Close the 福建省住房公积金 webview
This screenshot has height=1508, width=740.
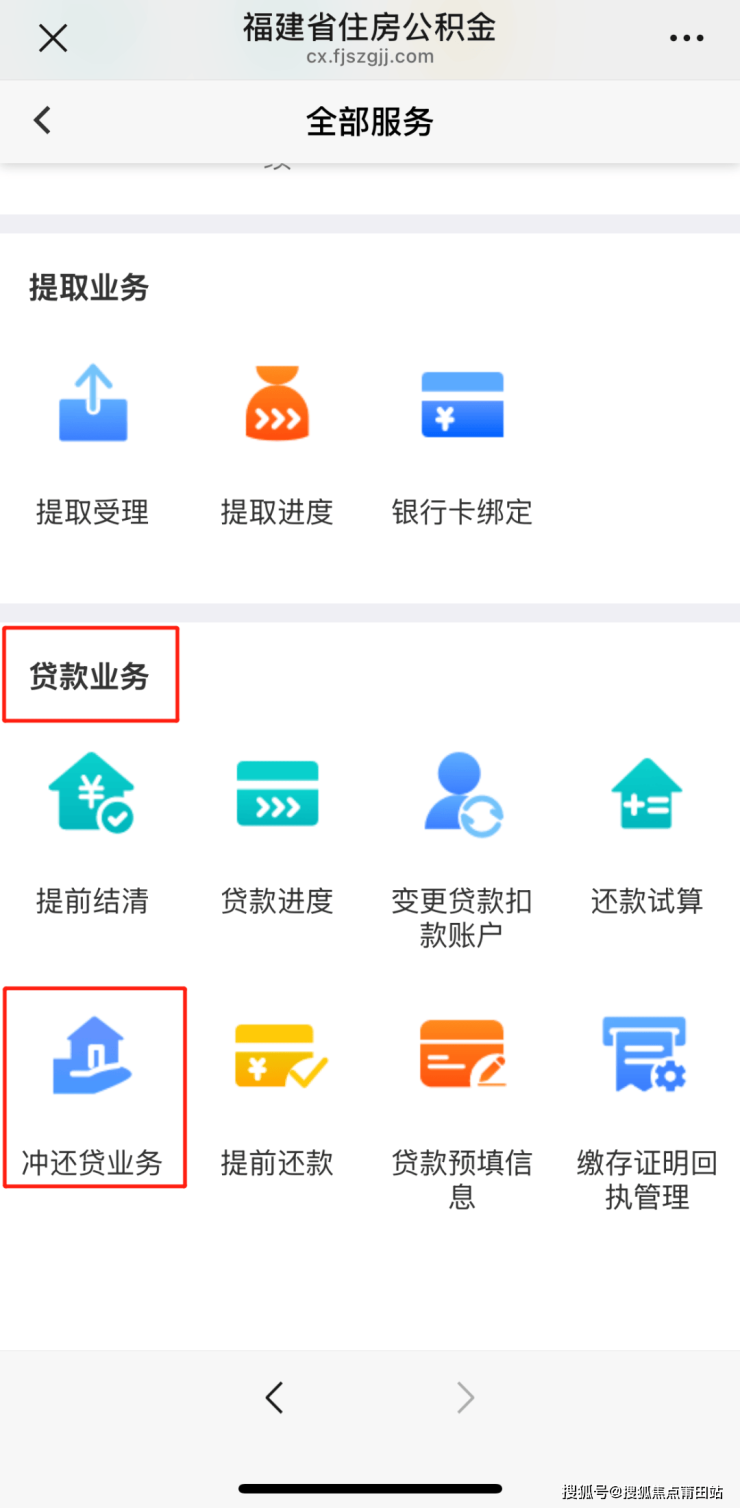pyautogui.click(x=52, y=38)
